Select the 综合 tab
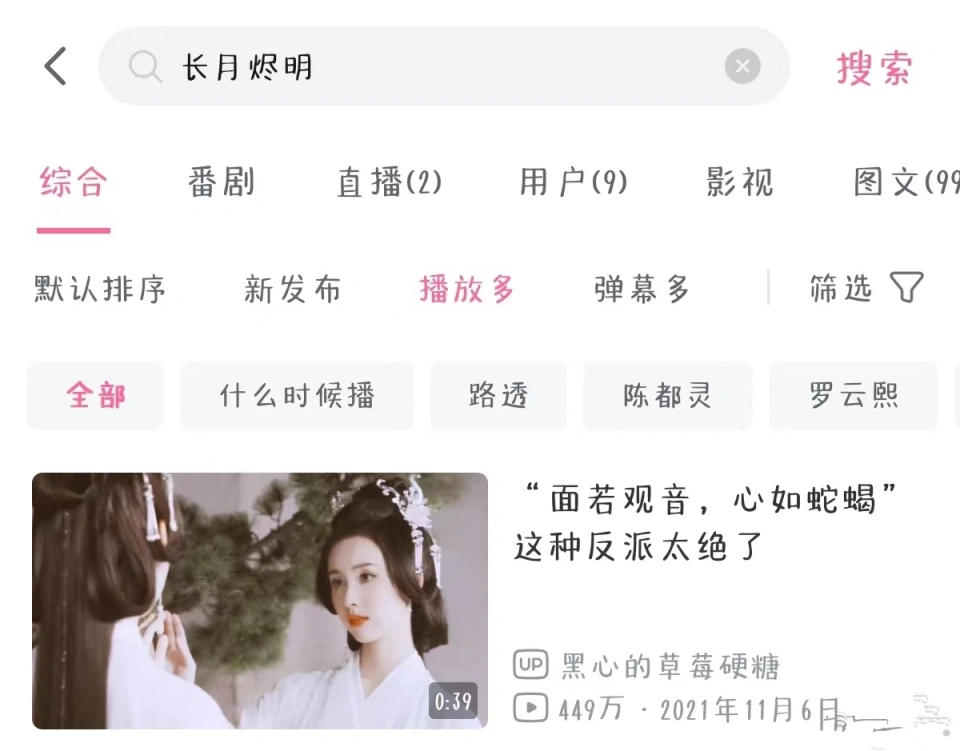 click(73, 183)
